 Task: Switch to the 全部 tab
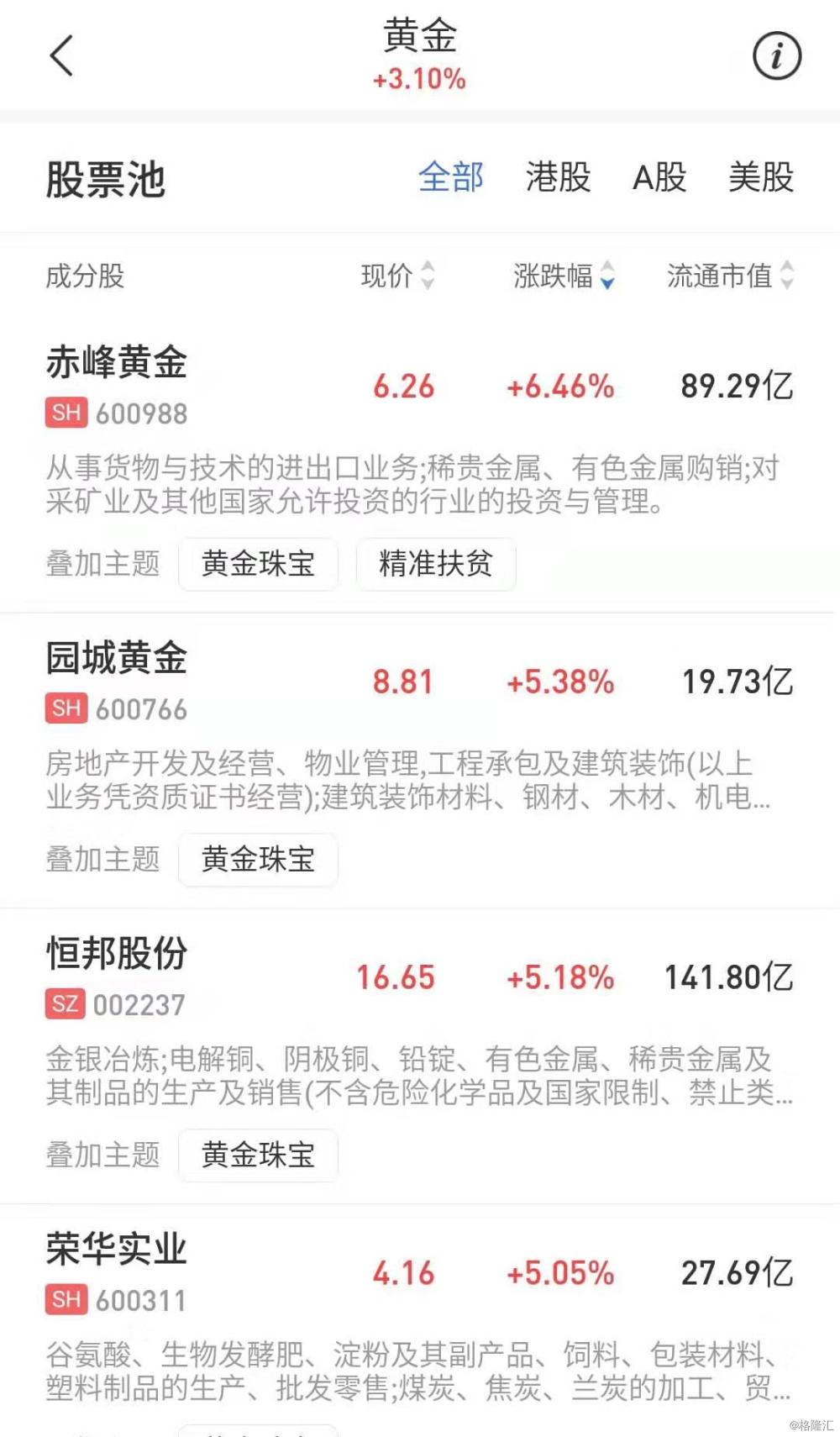tap(451, 177)
